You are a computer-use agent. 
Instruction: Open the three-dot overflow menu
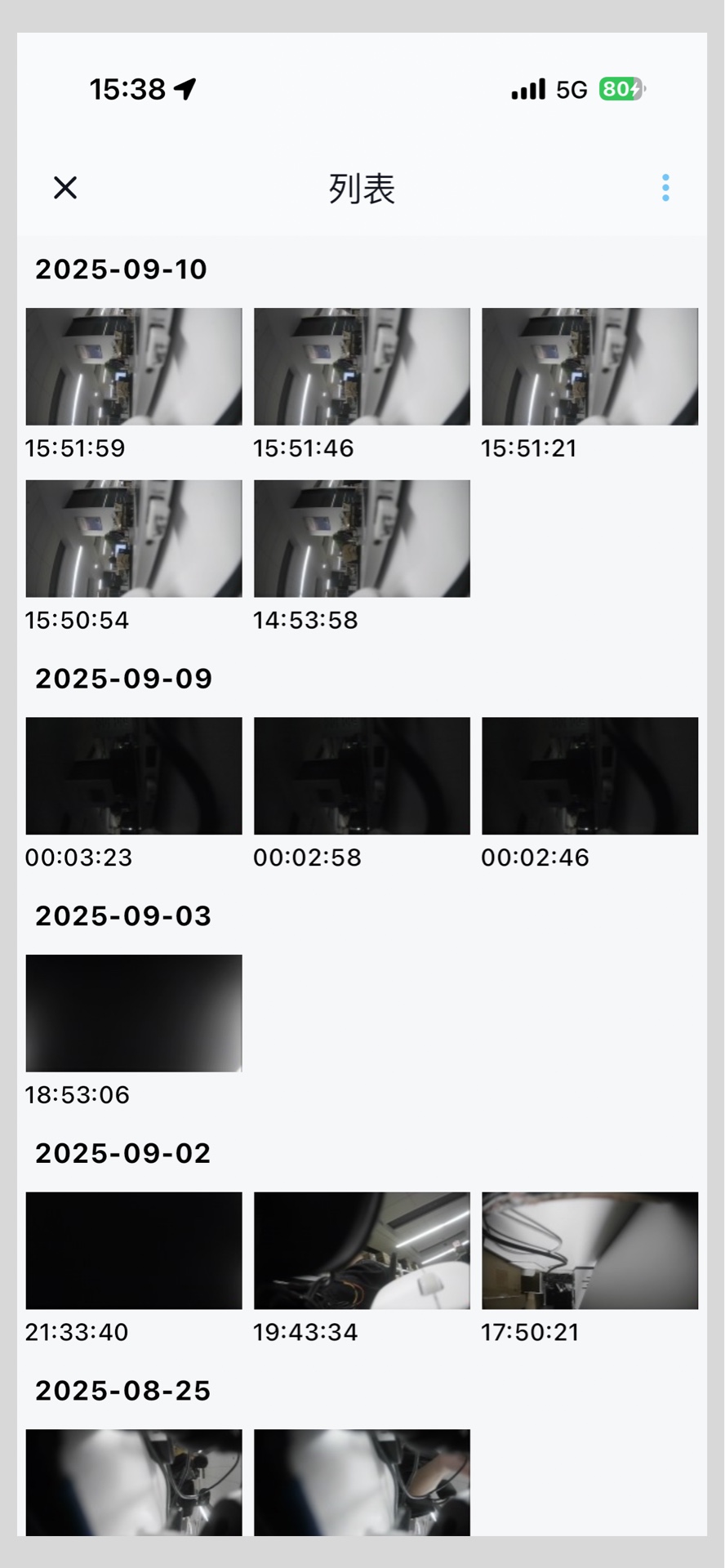(665, 188)
